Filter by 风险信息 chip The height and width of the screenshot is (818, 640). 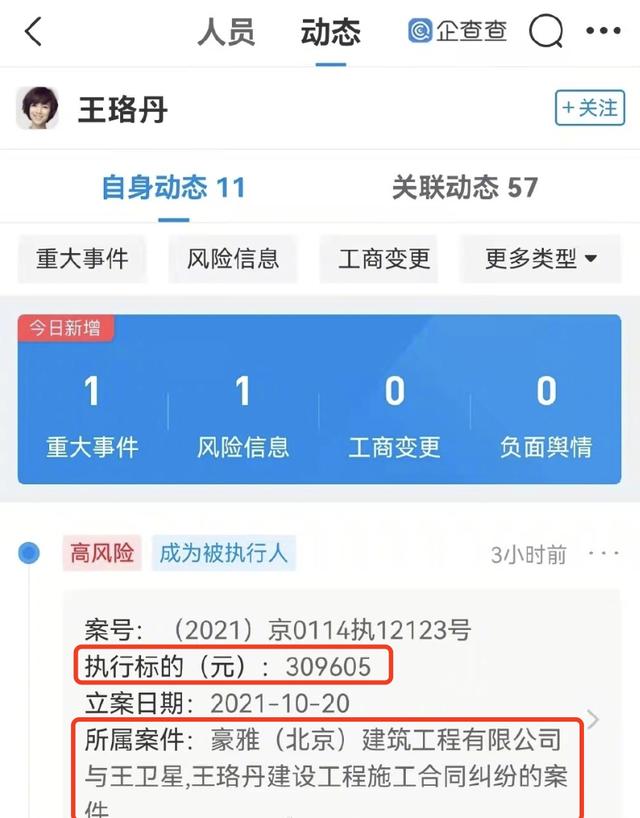[x=233, y=259]
